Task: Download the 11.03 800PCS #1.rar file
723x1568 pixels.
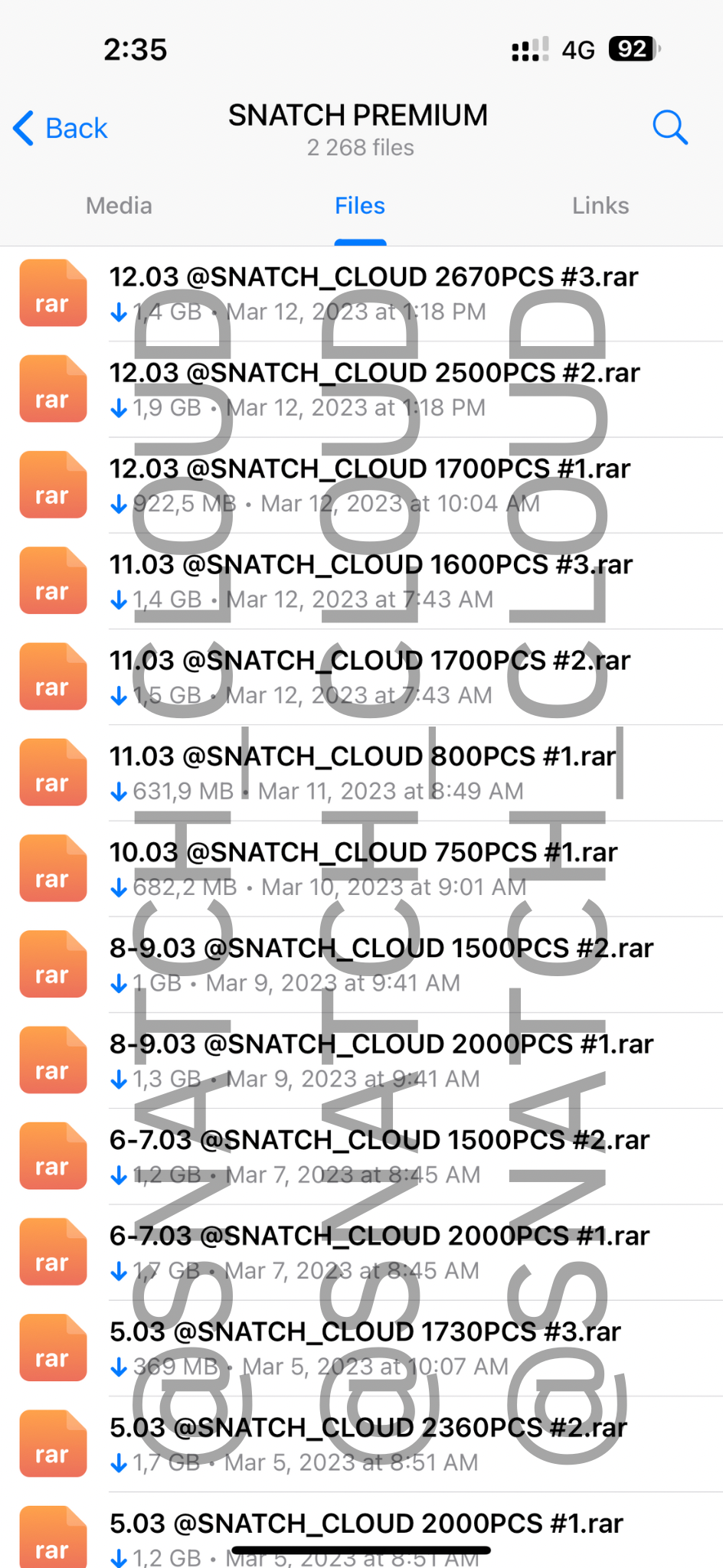Action: pyautogui.click(x=119, y=792)
